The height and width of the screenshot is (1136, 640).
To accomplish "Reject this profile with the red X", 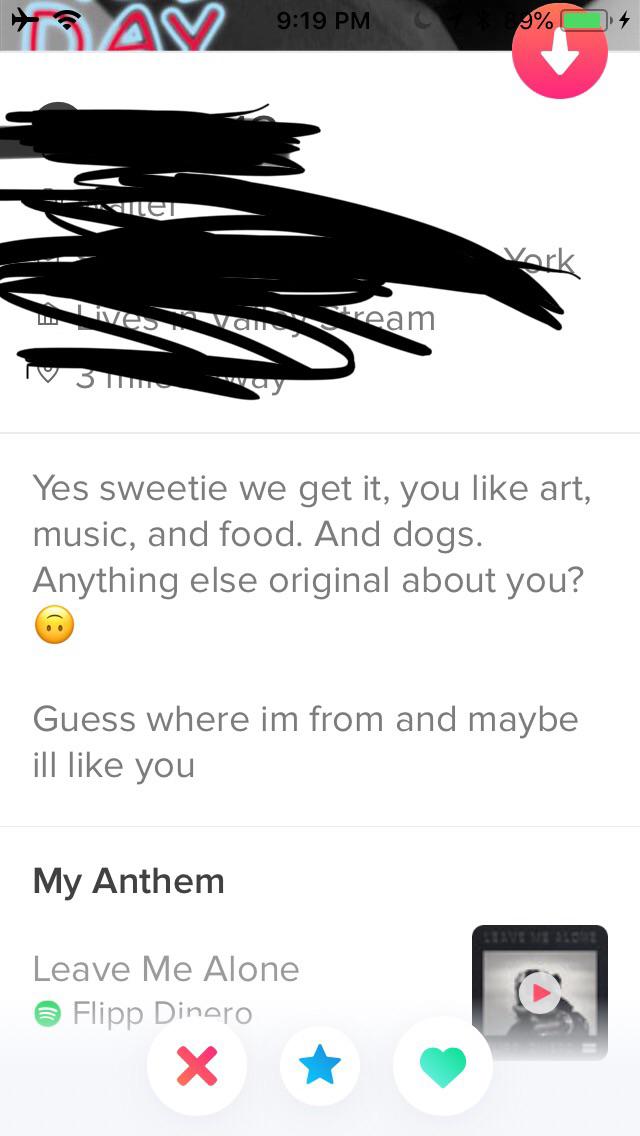I will pos(197,1066).
